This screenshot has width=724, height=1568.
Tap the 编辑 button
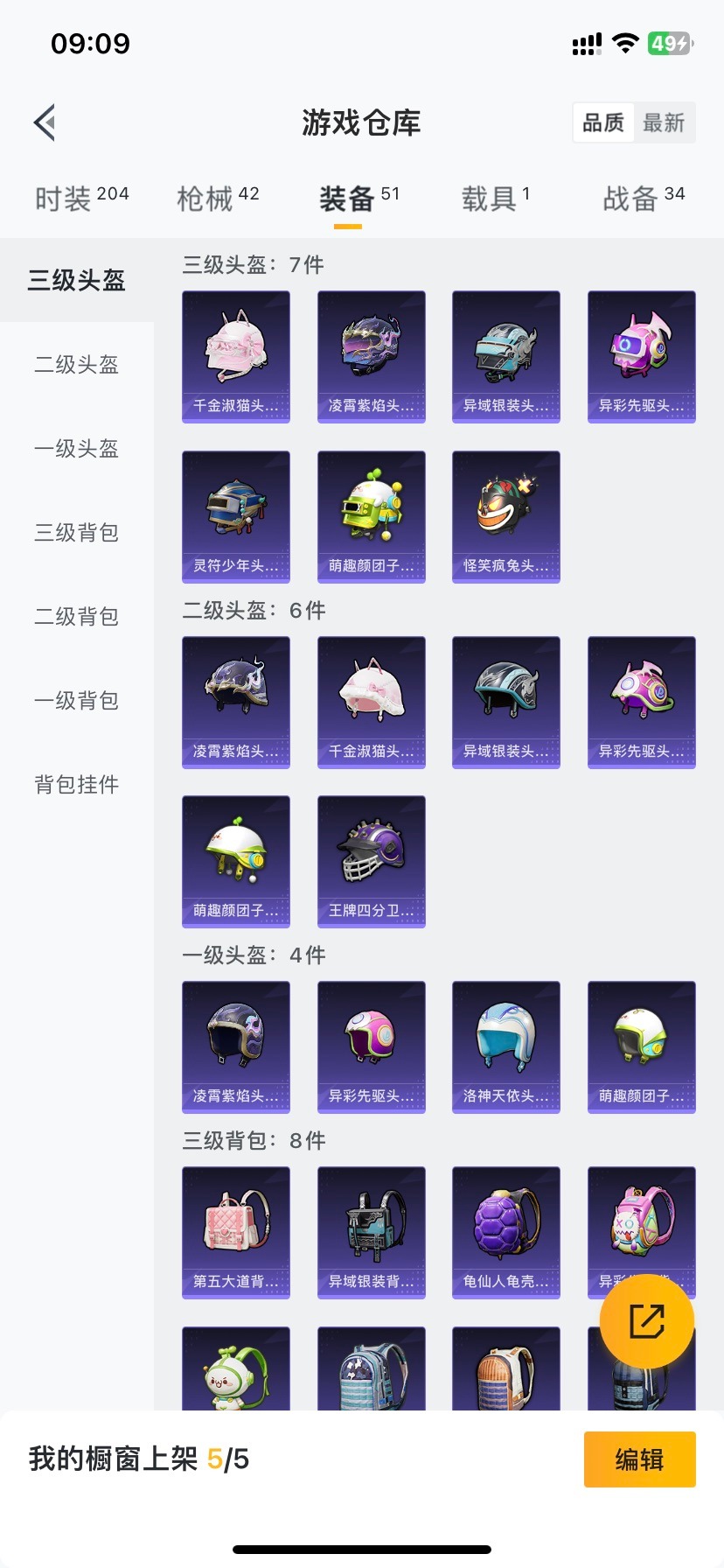pyautogui.click(x=639, y=1459)
